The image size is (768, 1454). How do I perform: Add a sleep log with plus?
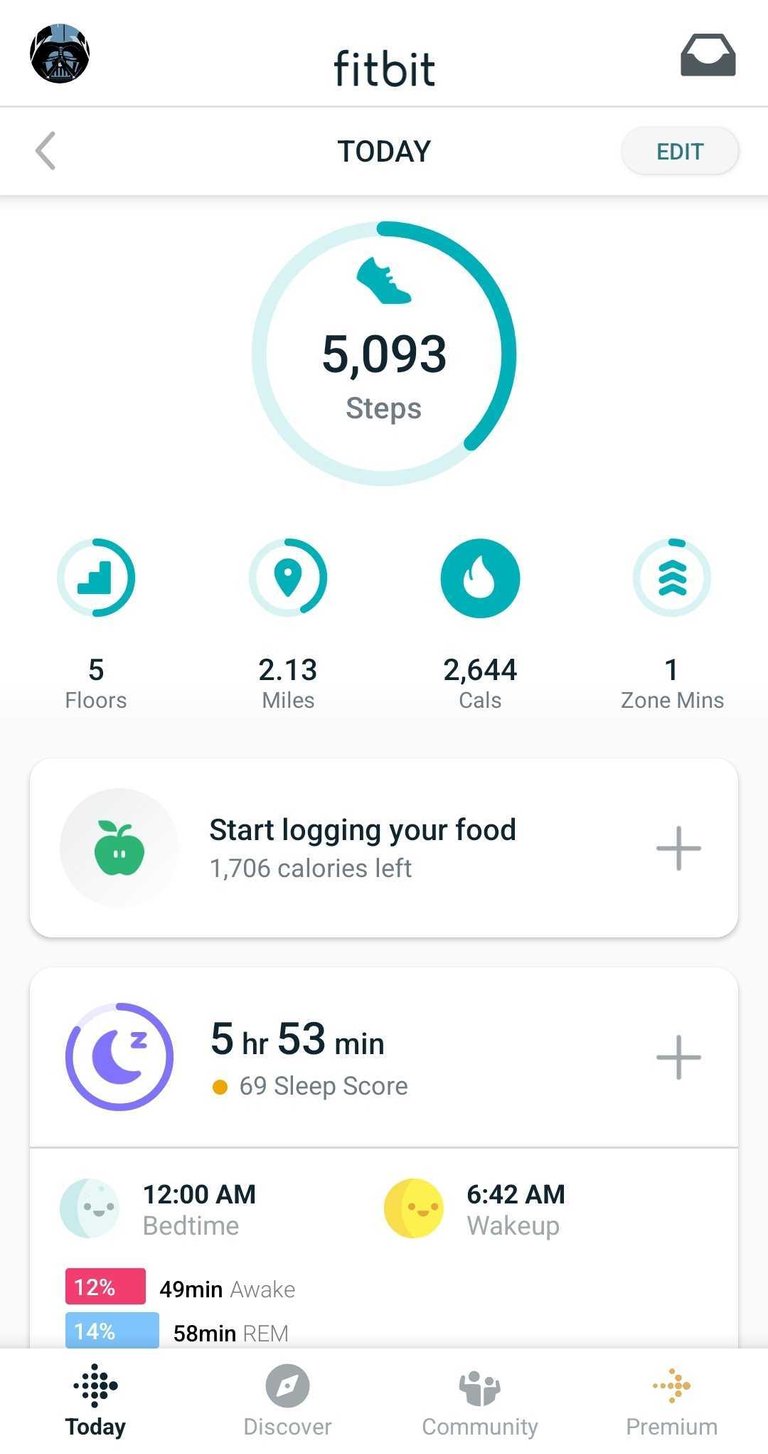[x=678, y=1057]
